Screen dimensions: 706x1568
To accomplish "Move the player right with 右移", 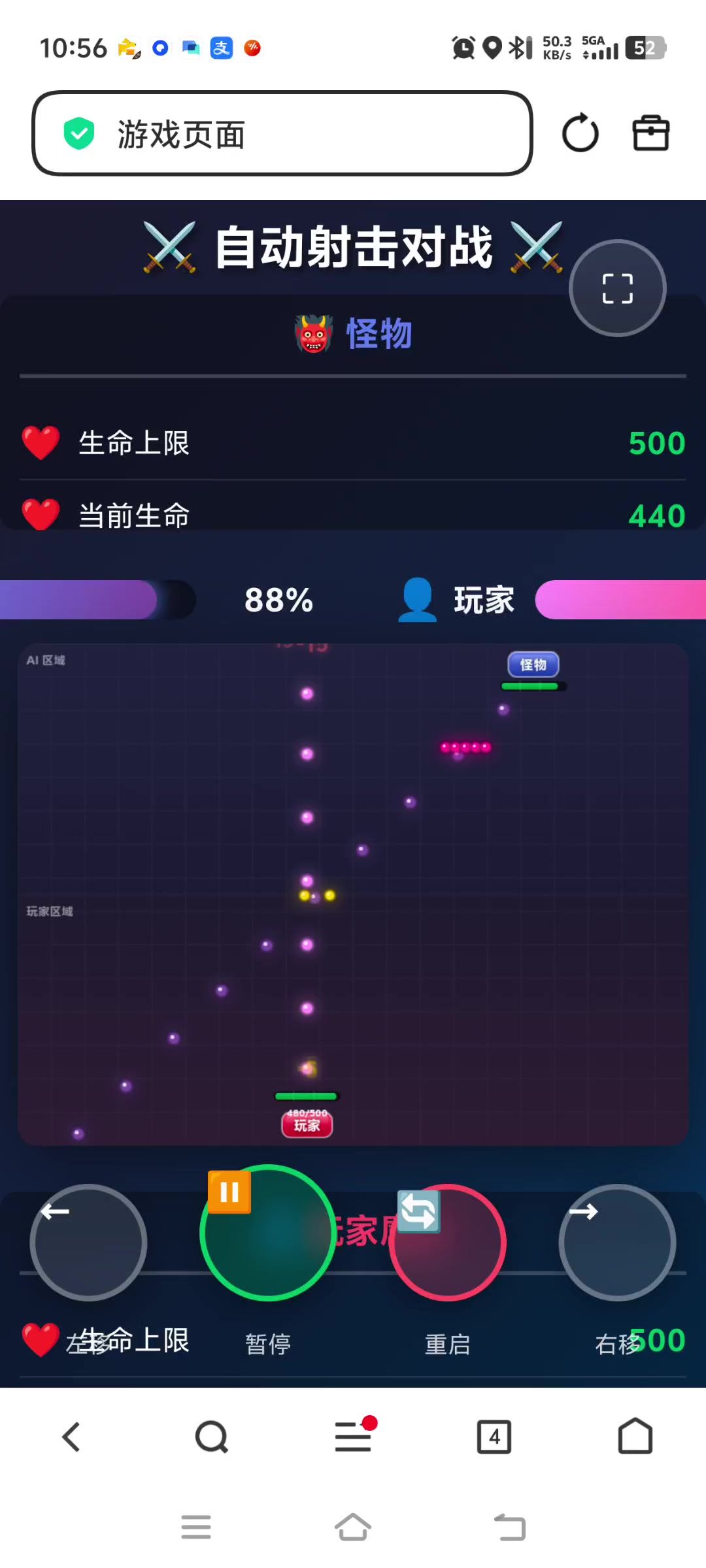I will tap(618, 1242).
